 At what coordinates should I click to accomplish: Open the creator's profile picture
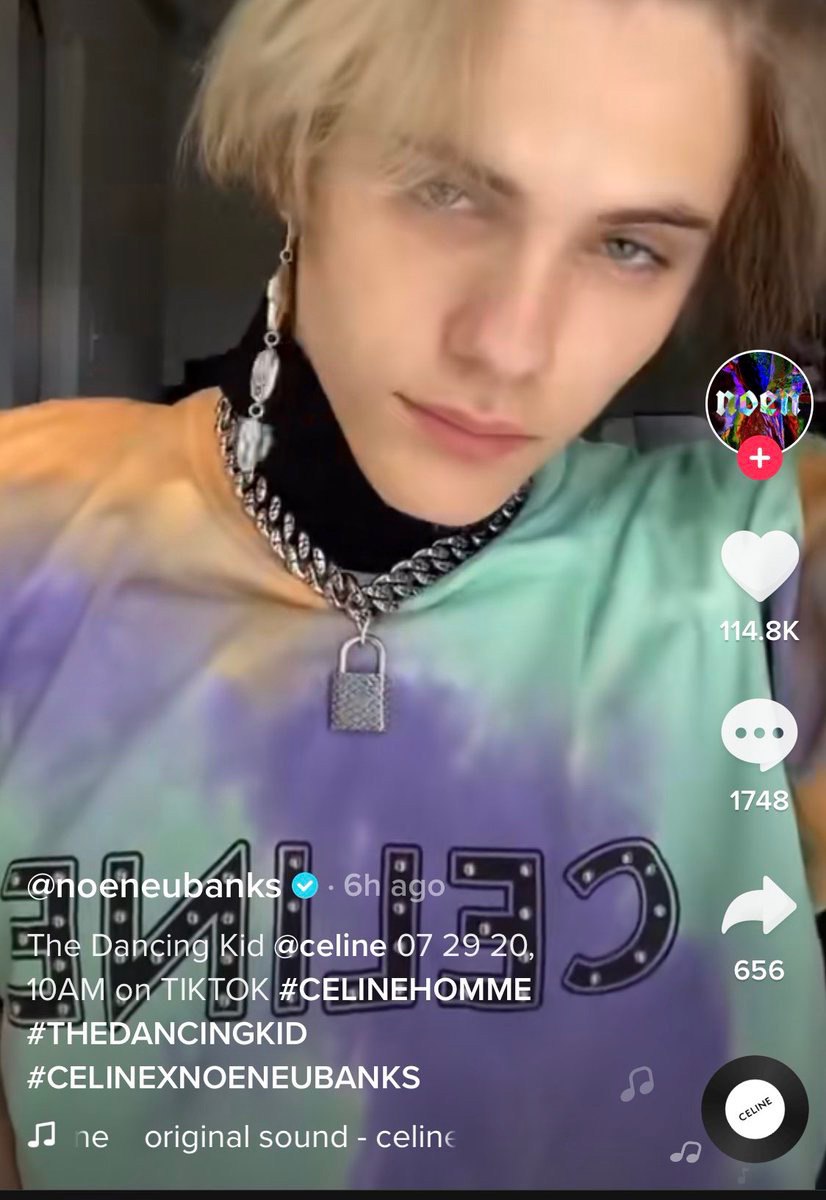coord(759,403)
